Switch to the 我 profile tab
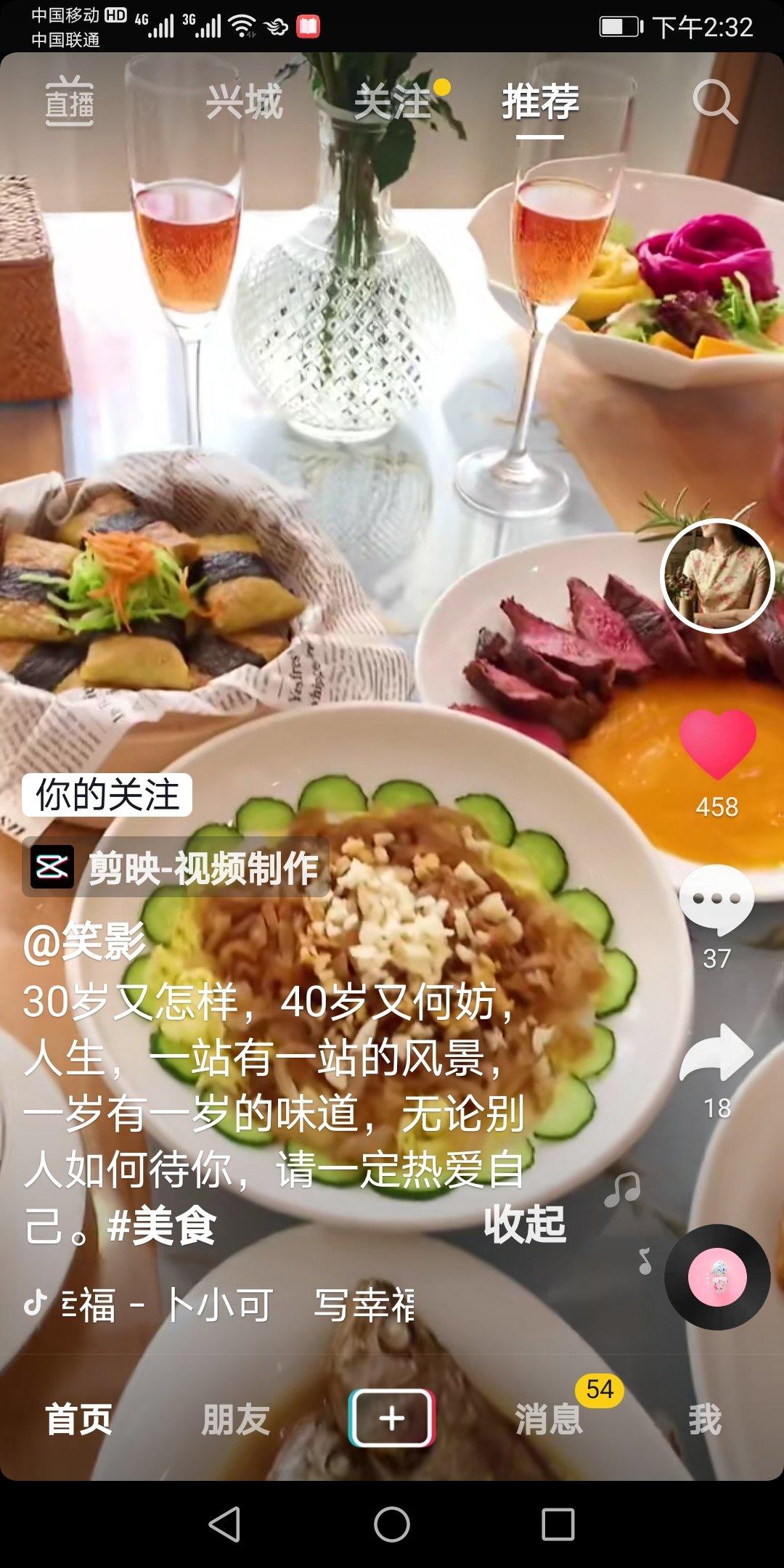The image size is (784, 1568). pyautogui.click(x=705, y=1419)
